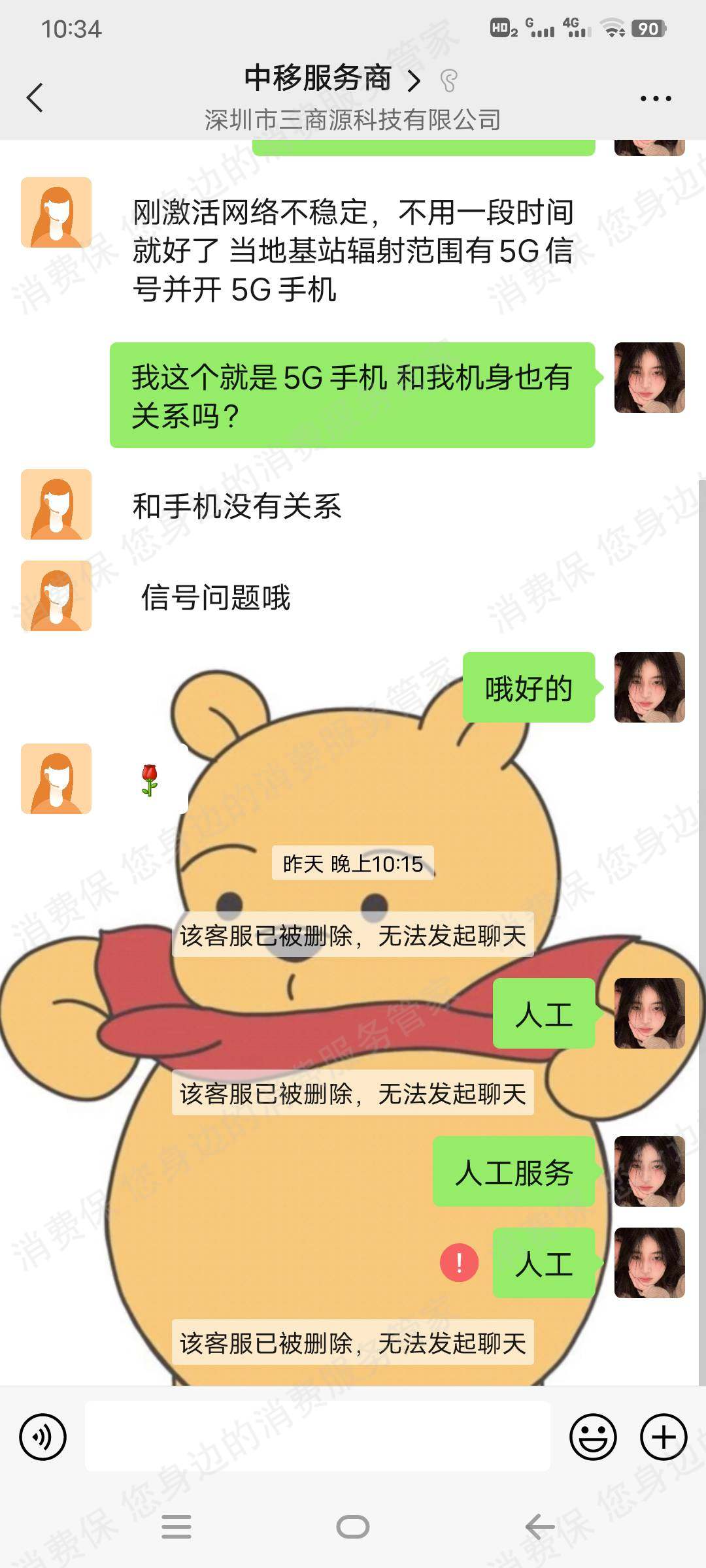
Task: Go back from the chat
Action: click(35, 98)
